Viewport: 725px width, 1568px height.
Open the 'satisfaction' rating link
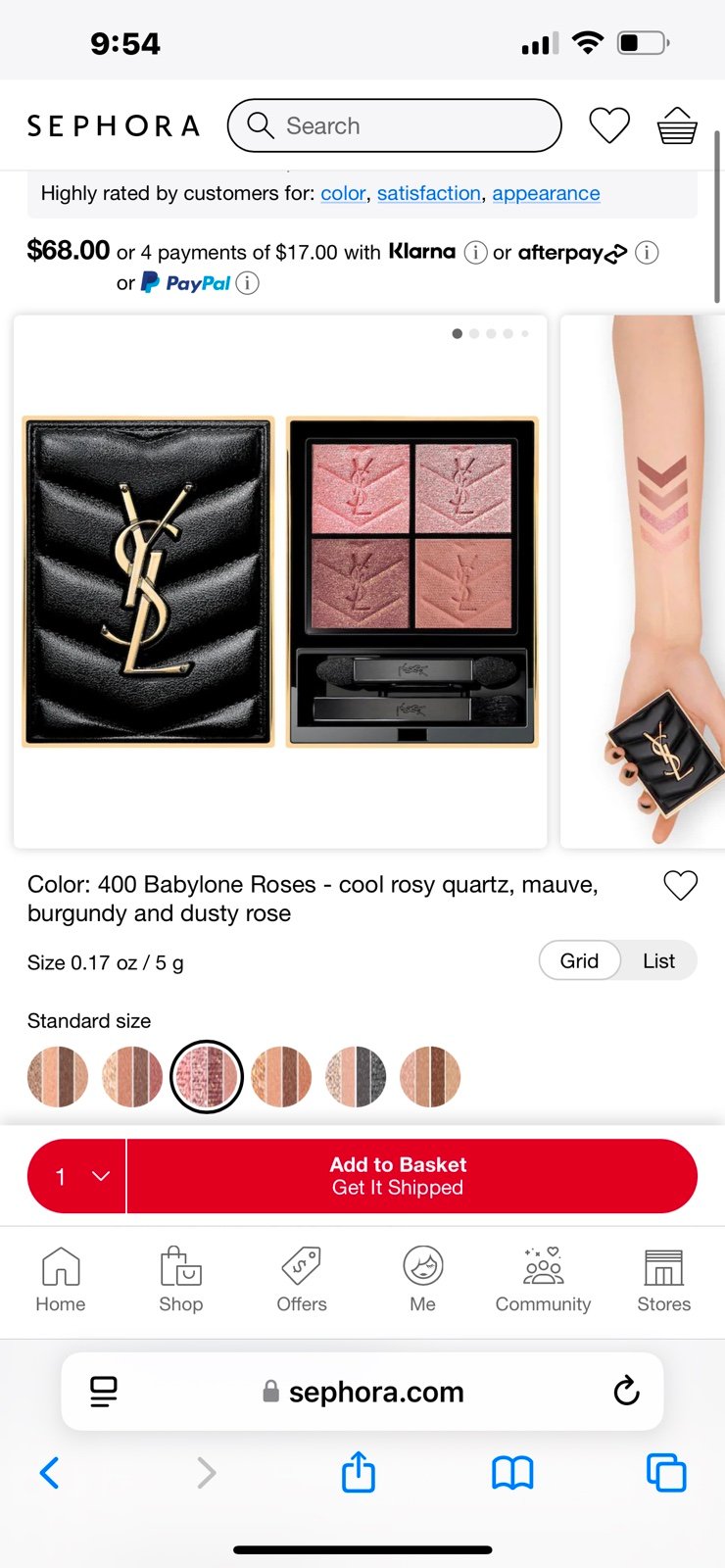(429, 193)
